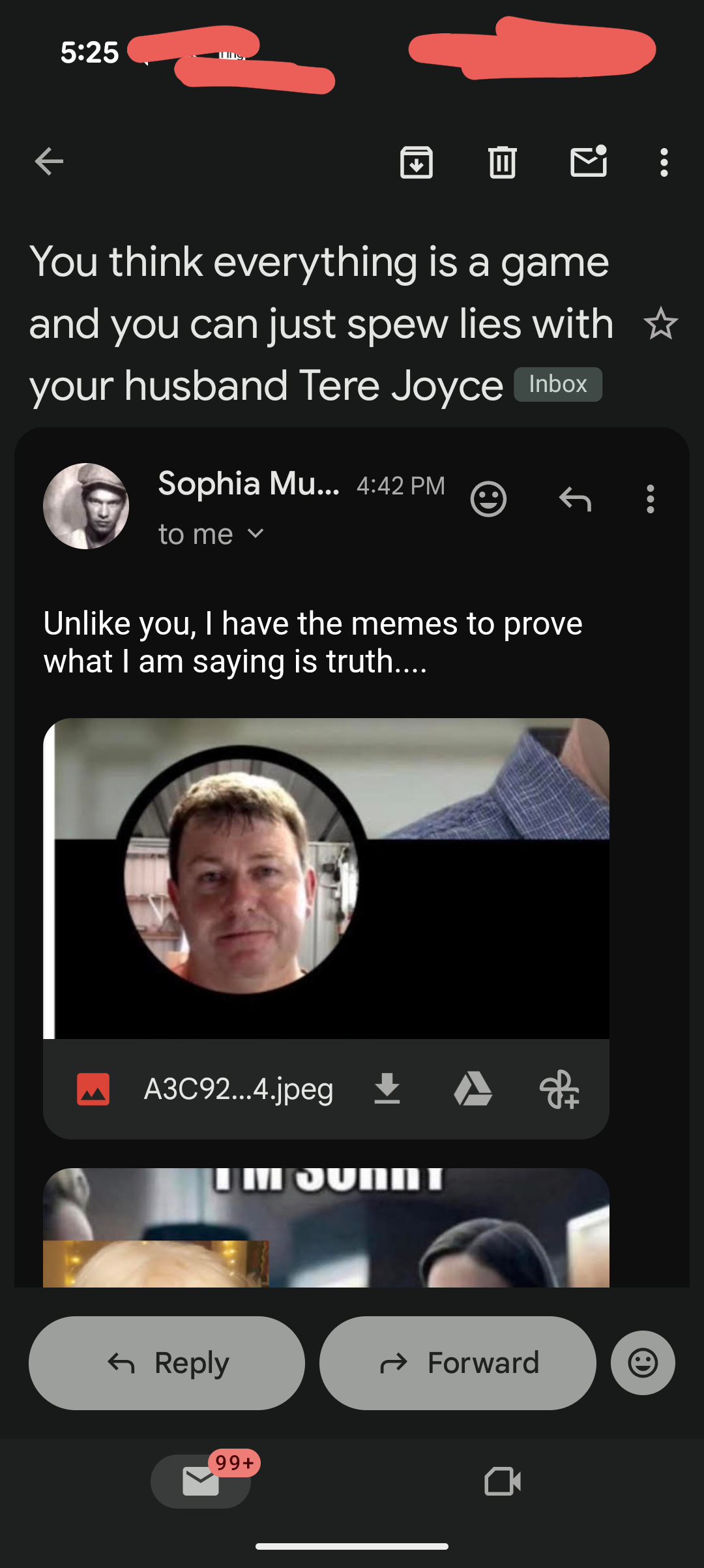704x1568 pixels.
Task: Star this email conversation
Action: point(660,324)
